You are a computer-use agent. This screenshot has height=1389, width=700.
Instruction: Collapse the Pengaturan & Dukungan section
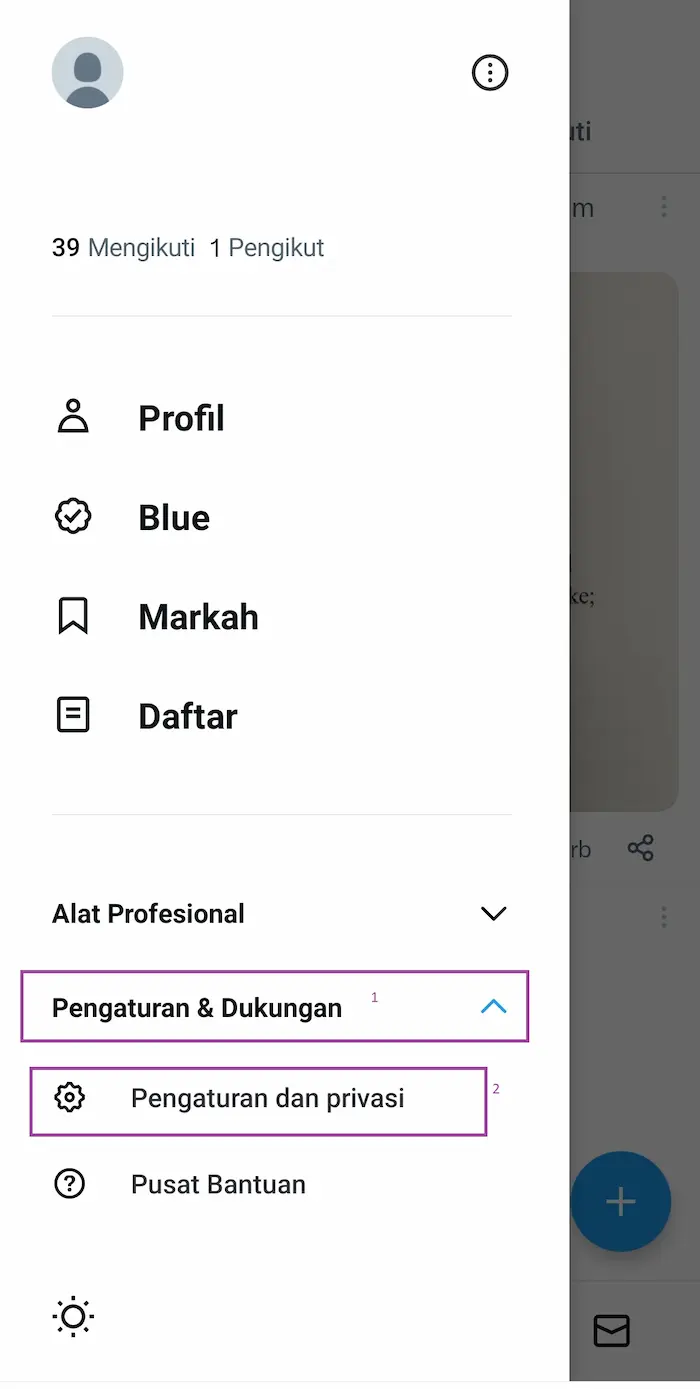pyautogui.click(x=275, y=1007)
